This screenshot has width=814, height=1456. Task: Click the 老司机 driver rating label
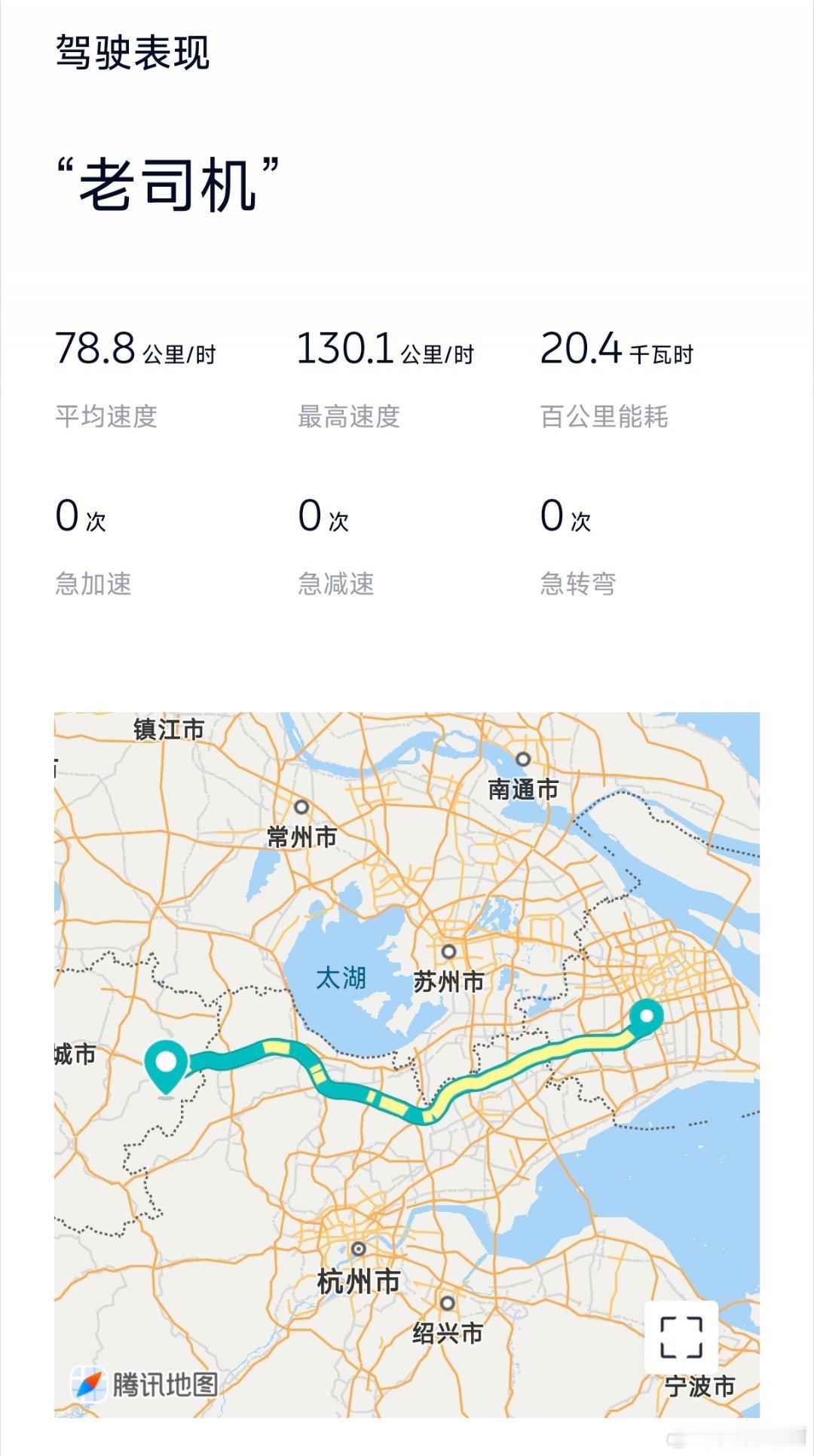[x=170, y=181]
